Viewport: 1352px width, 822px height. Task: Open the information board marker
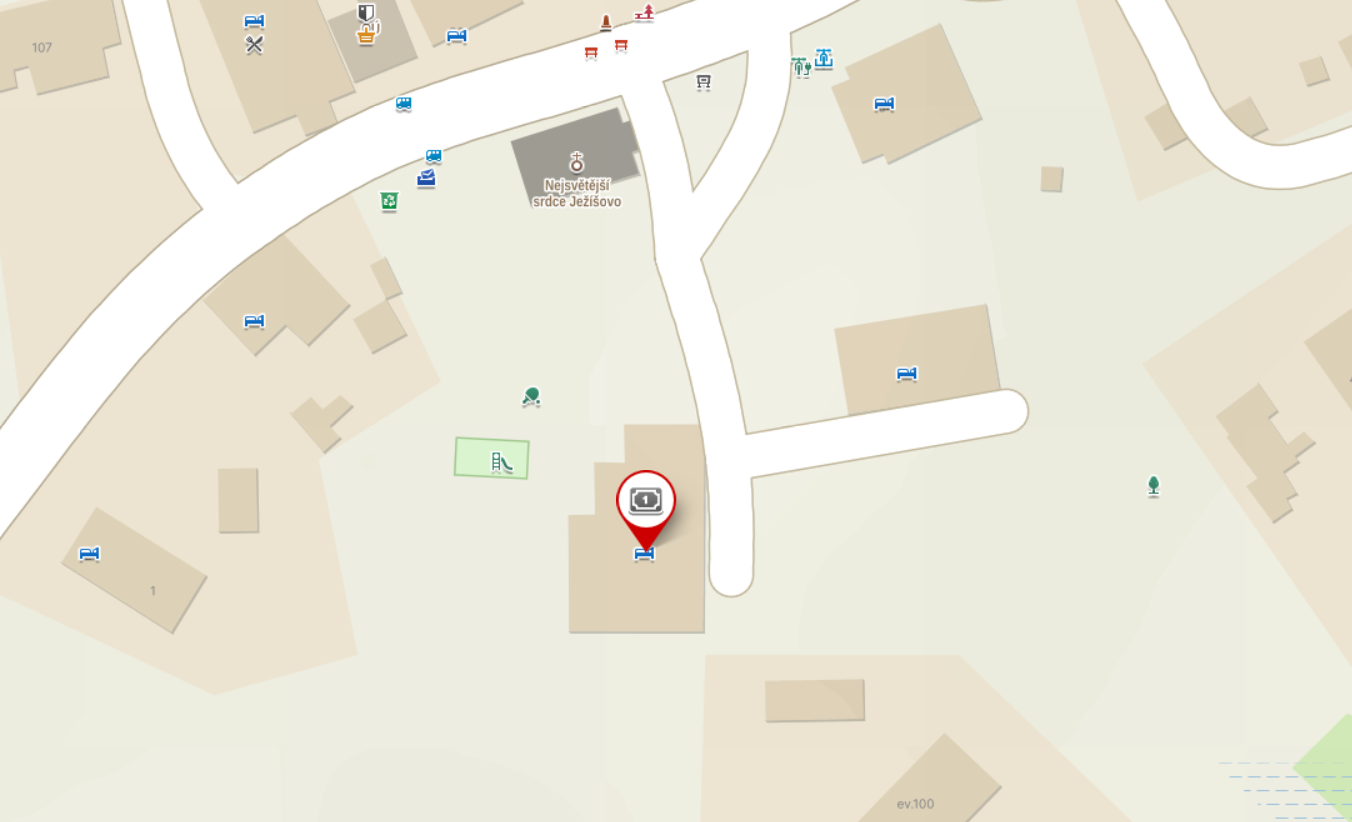point(703,82)
